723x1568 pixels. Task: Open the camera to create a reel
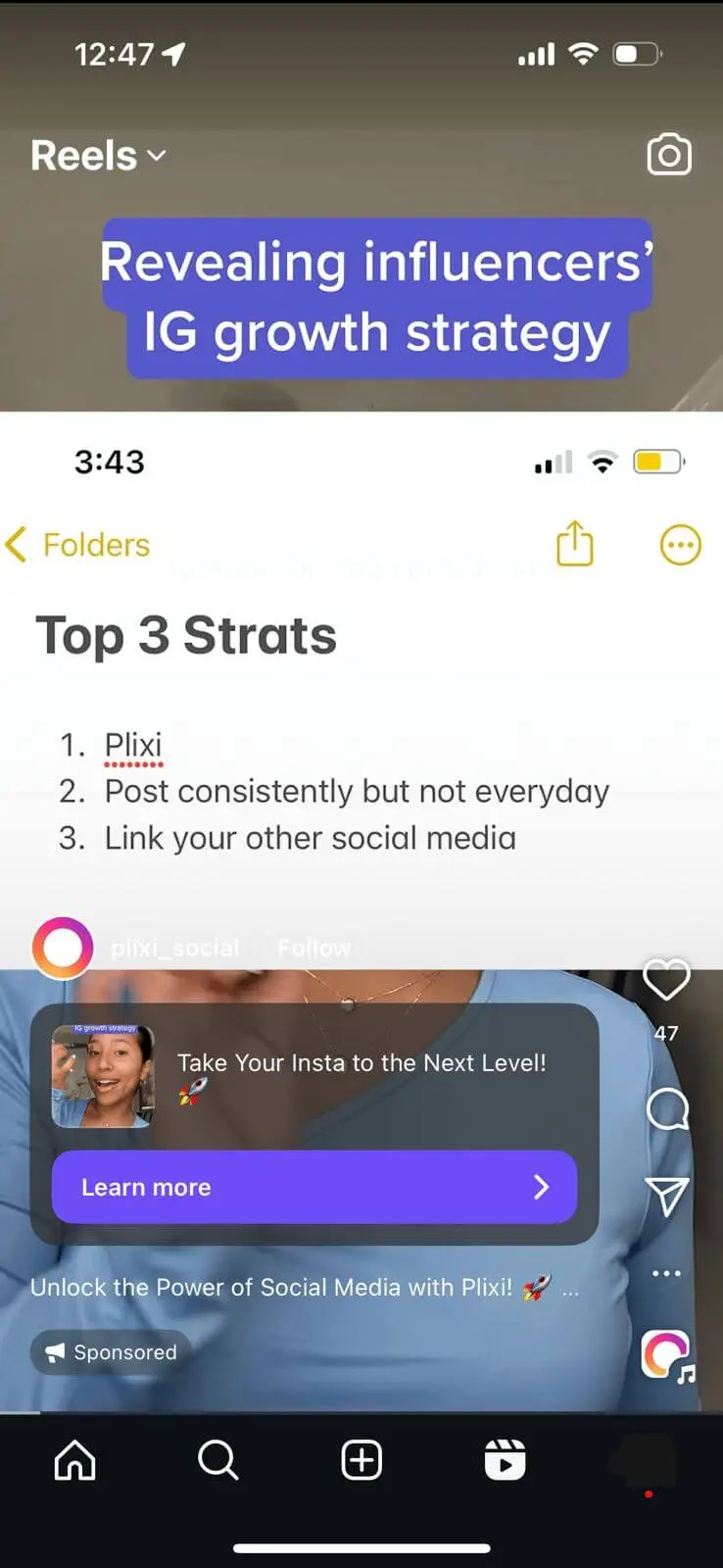pyautogui.click(x=669, y=155)
